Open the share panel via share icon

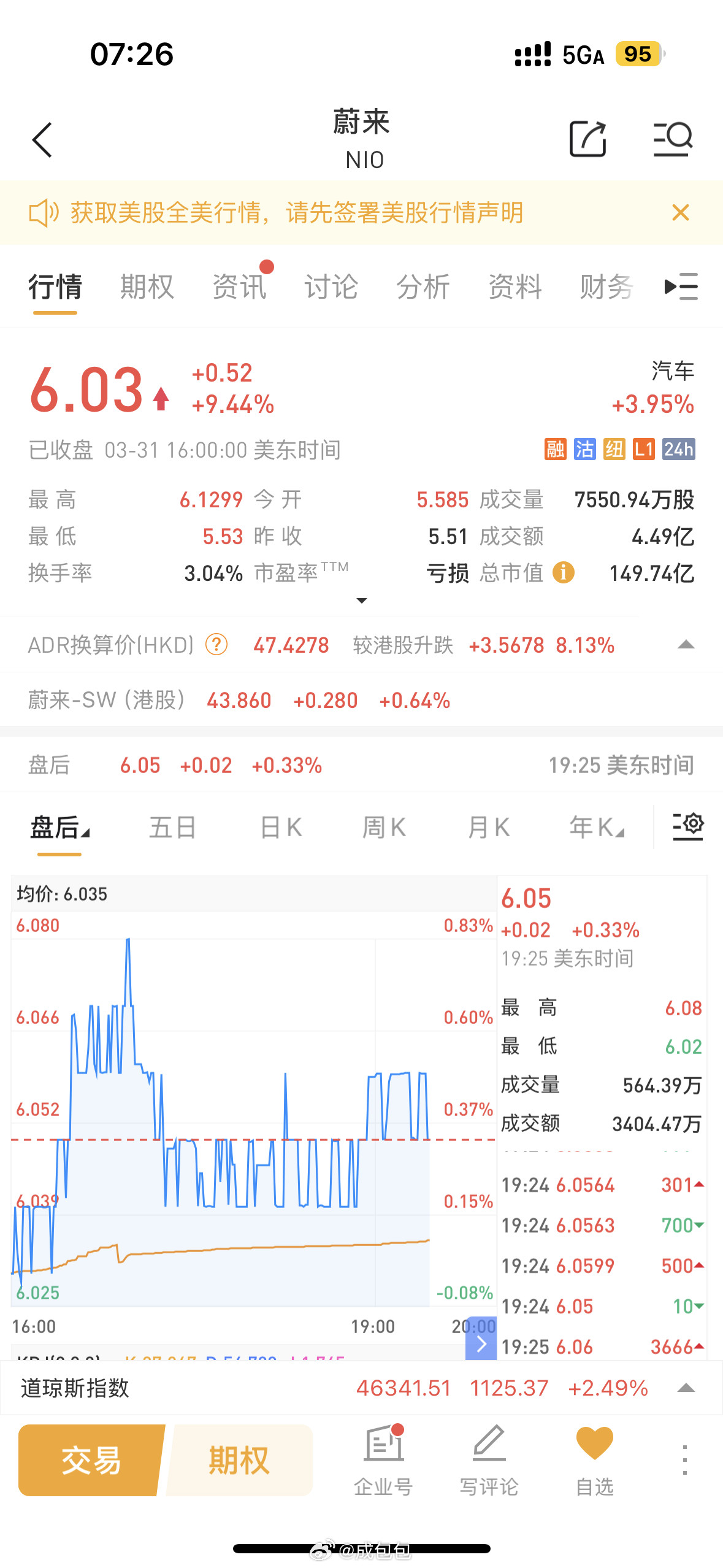coord(588,139)
